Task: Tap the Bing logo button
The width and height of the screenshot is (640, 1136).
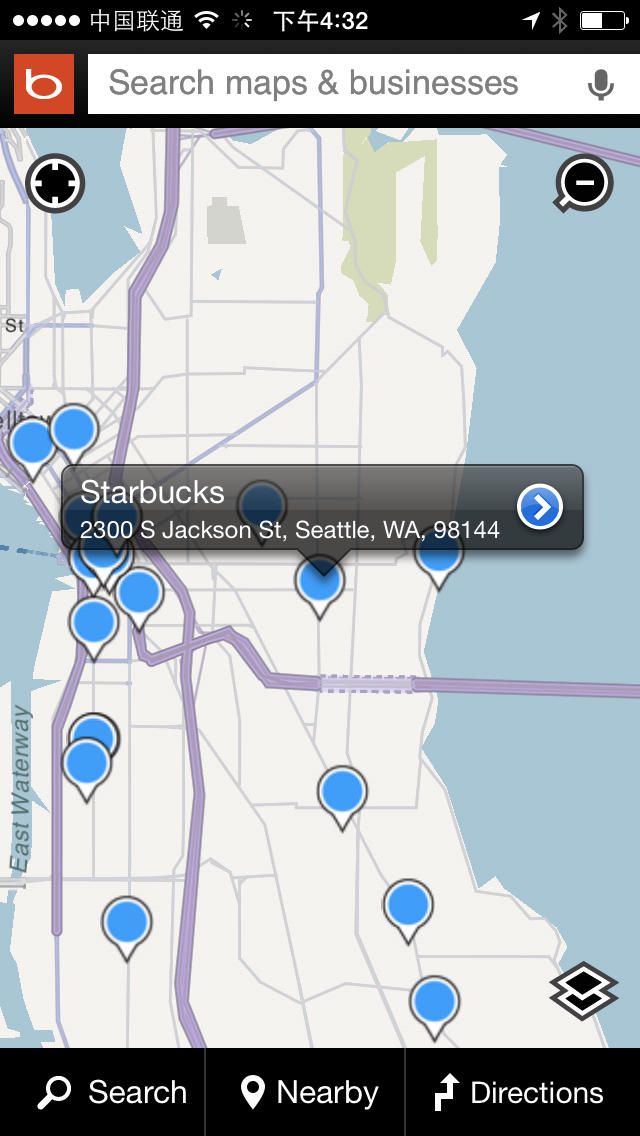Action: tap(44, 84)
